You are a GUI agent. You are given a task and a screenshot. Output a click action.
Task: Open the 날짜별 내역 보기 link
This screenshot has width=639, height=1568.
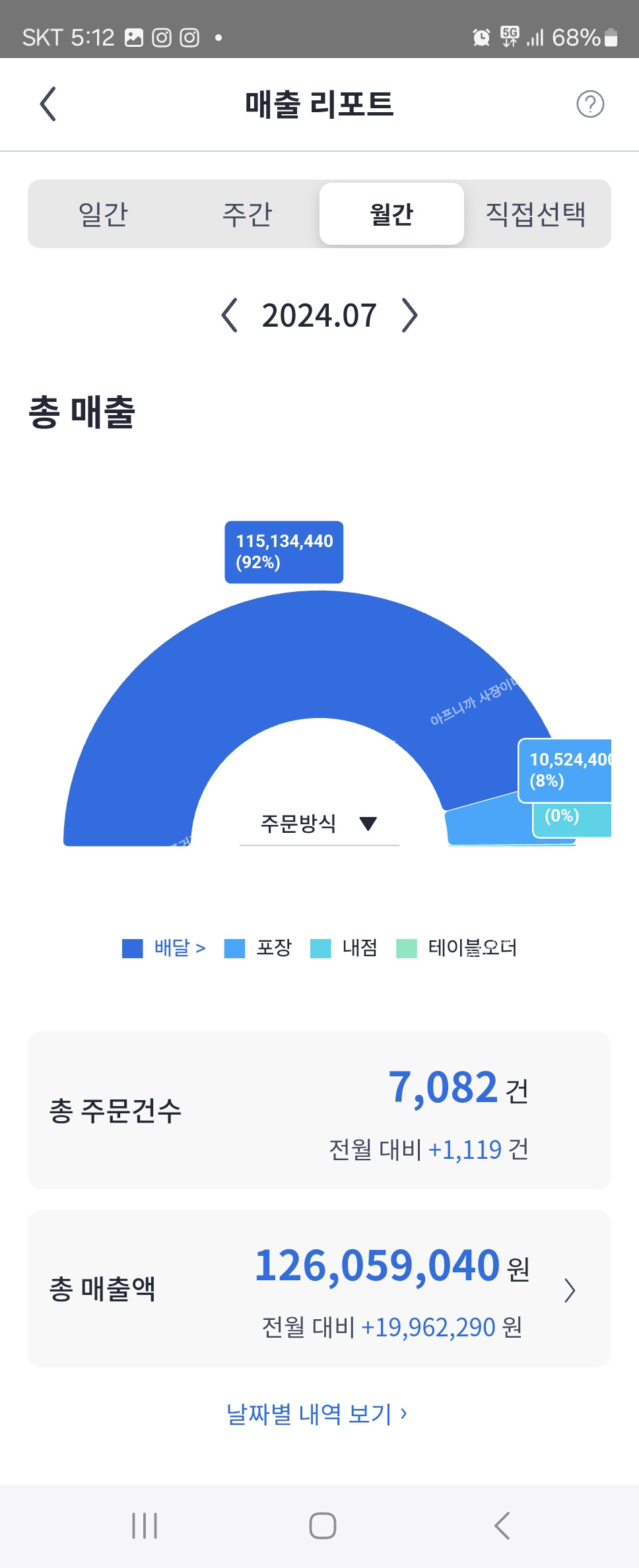(317, 1414)
